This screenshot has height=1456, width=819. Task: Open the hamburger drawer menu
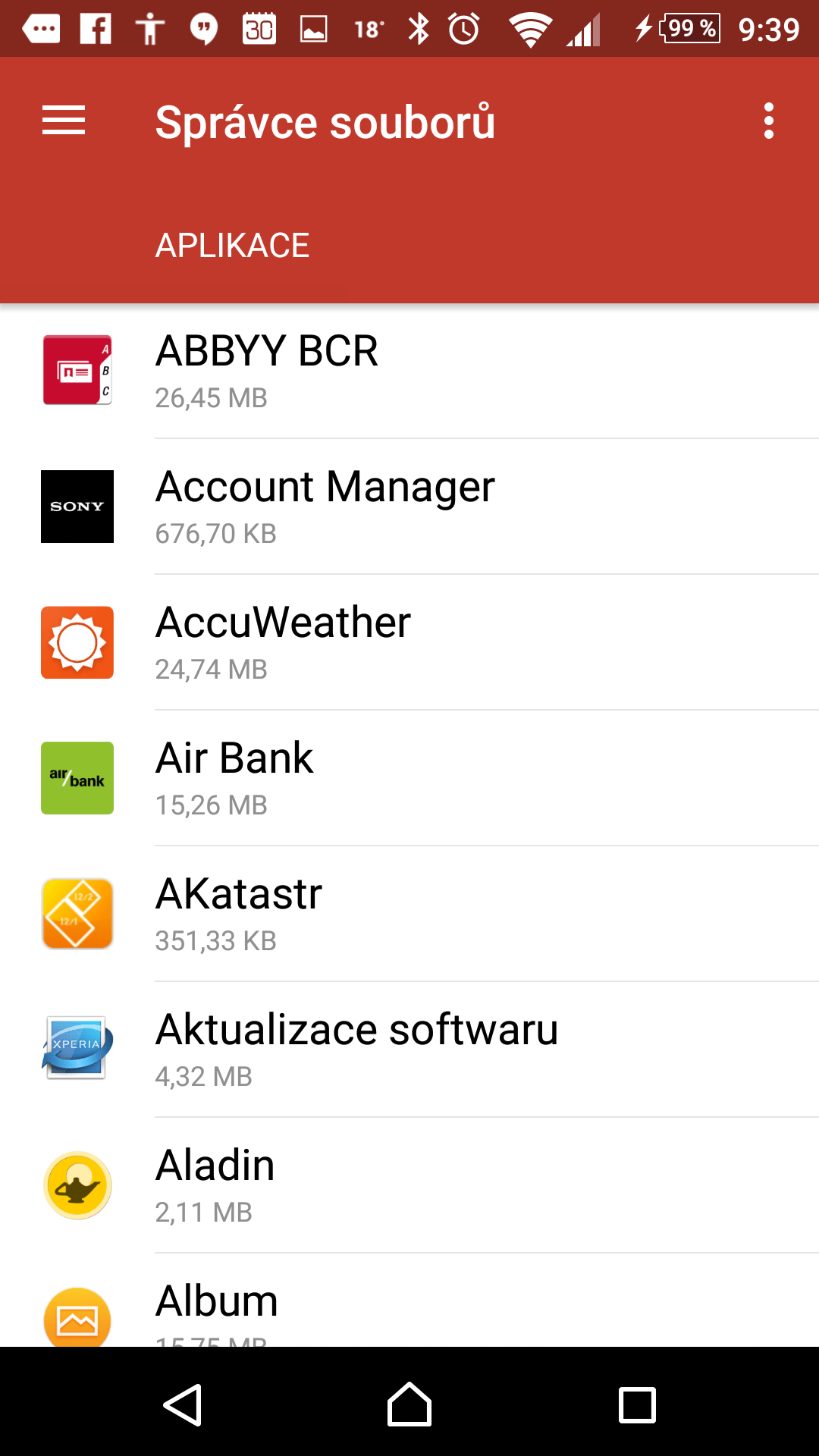(x=64, y=121)
